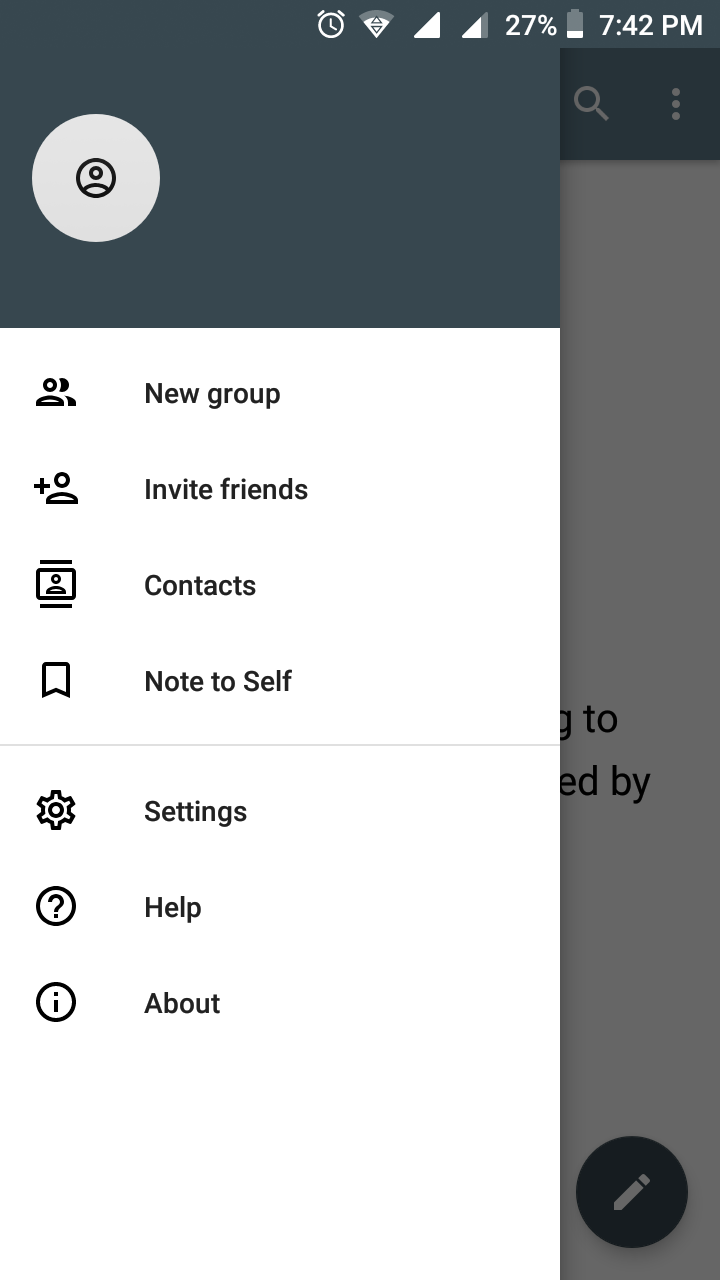Open the New group icon
The height and width of the screenshot is (1280, 720).
point(55,392)
